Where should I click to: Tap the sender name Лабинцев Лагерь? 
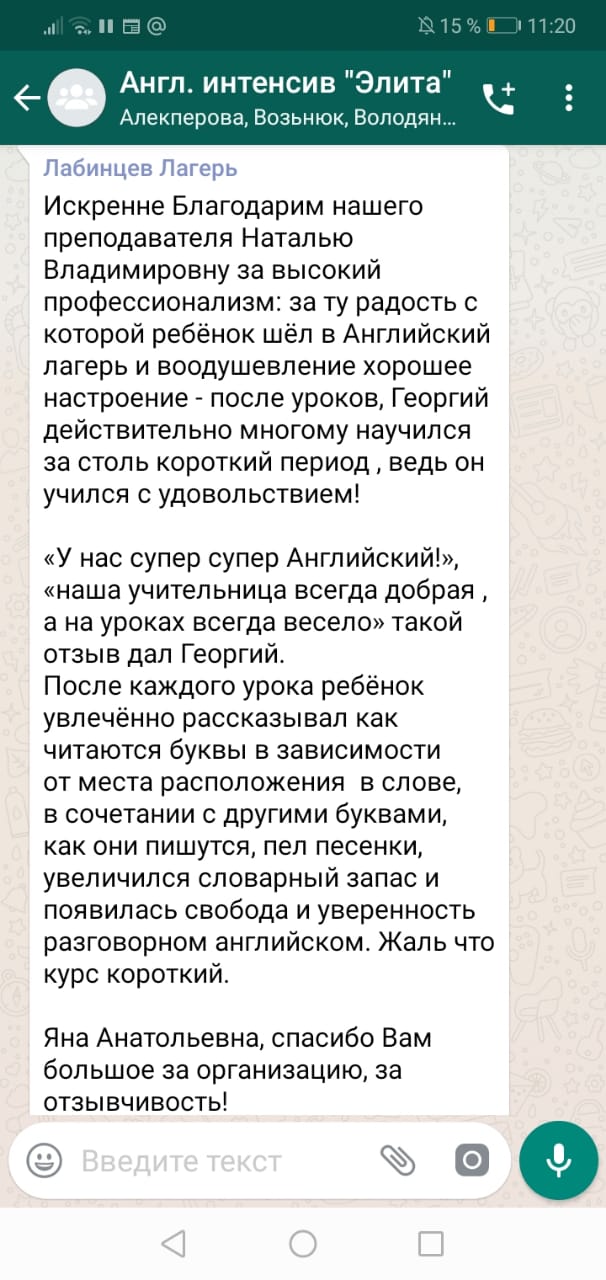point(140,168)
